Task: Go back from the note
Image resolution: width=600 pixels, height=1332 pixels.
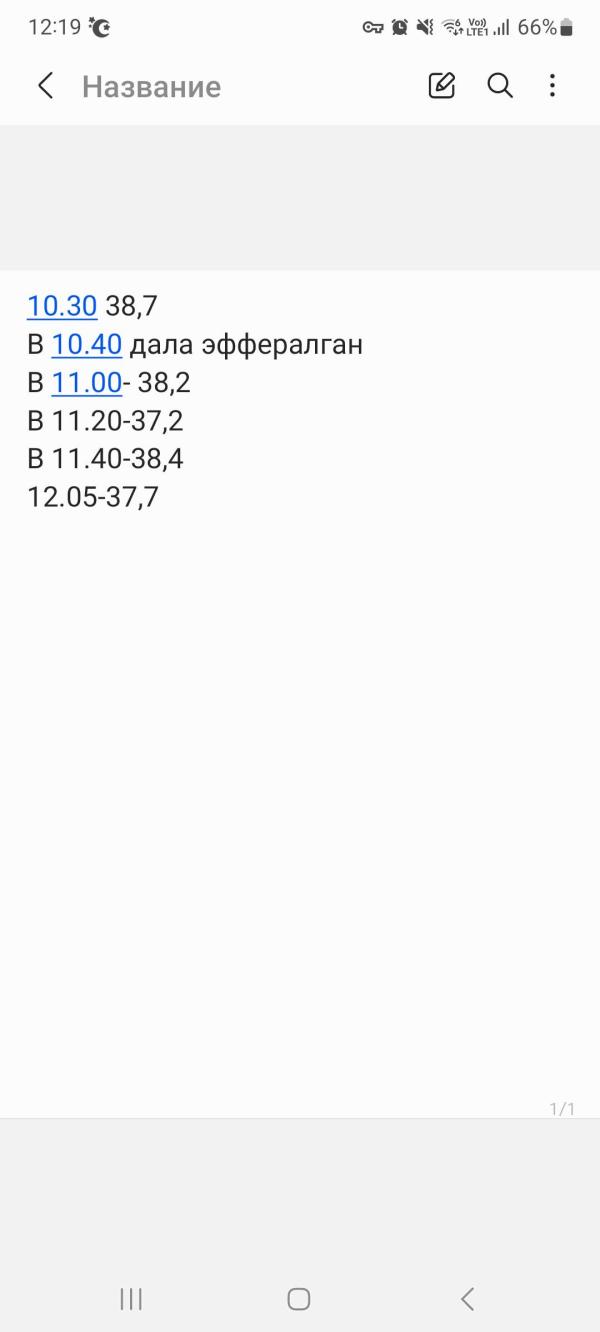Action: click(x=45, y=86)
